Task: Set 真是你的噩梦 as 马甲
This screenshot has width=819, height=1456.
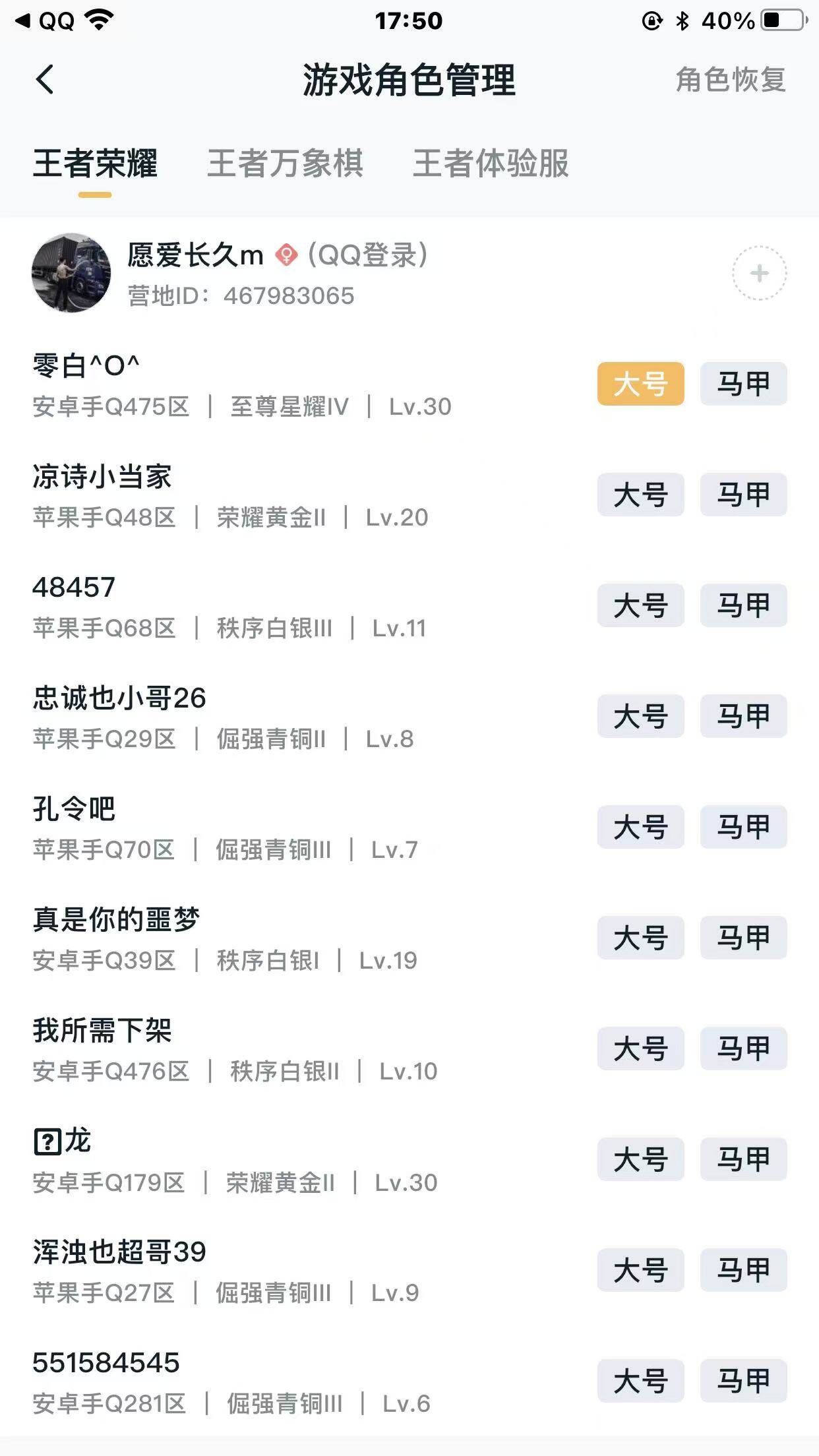Action: (743, 938)
